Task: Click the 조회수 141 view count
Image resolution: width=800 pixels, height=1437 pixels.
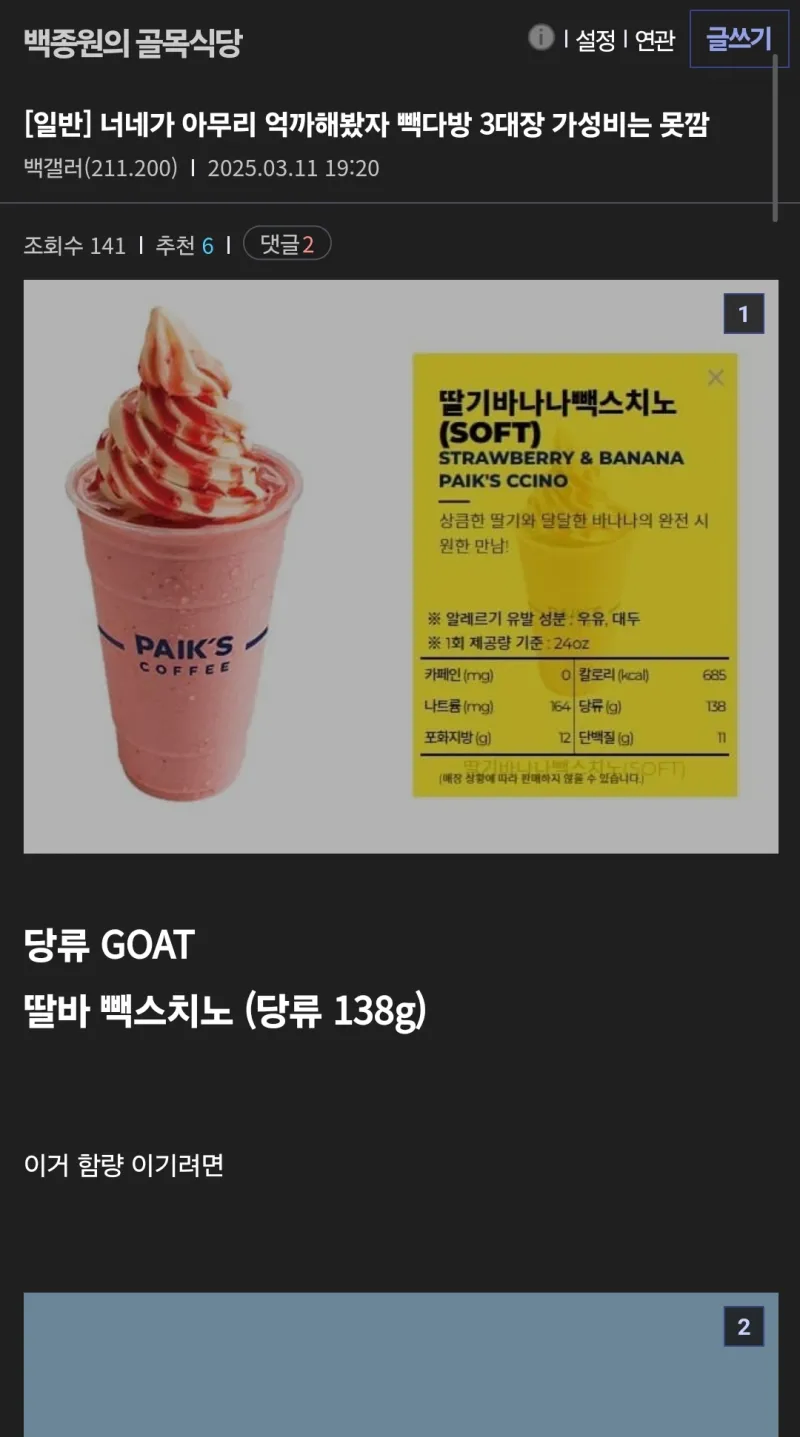Action: tap(73, 243)
